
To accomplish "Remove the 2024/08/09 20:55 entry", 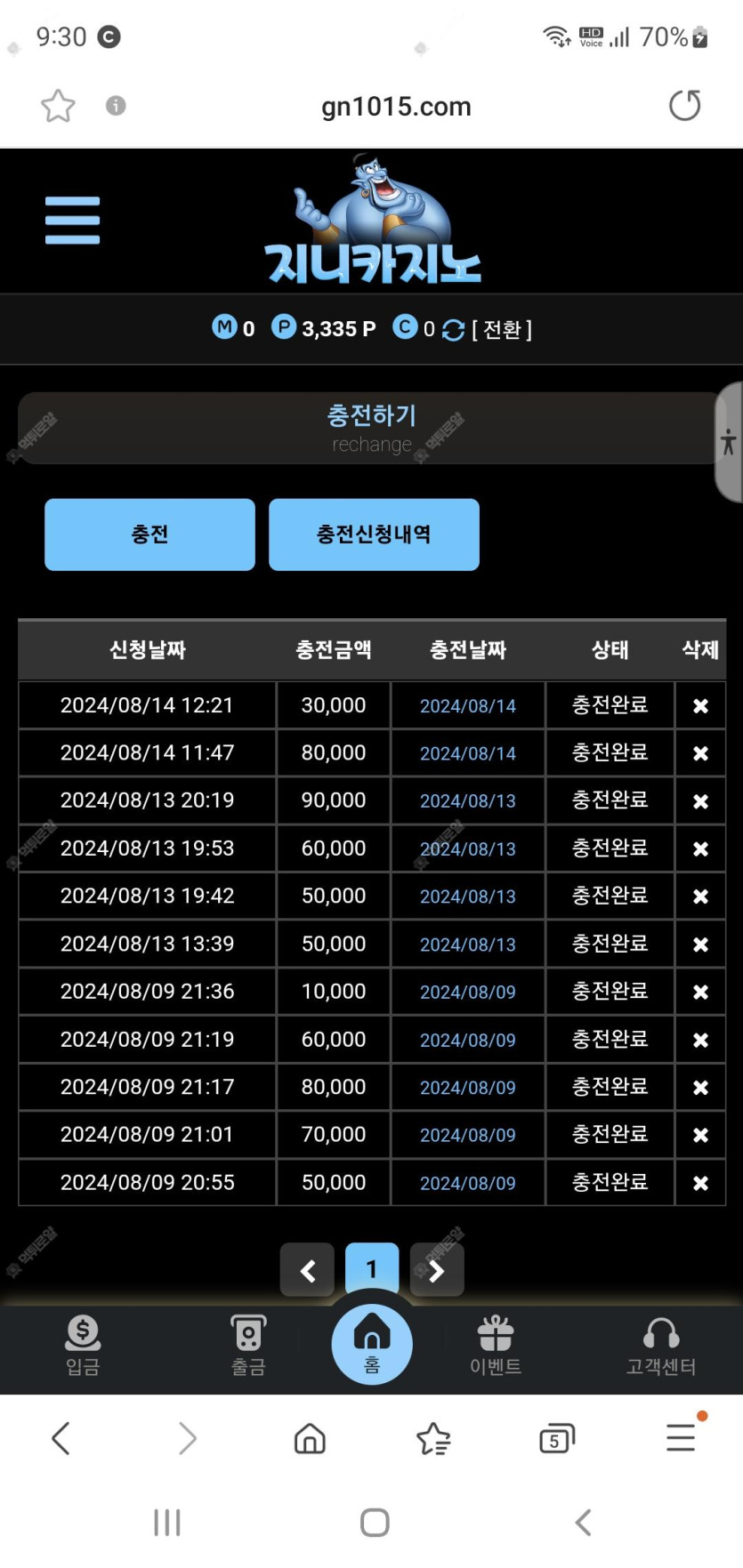I will [700, 1183].
